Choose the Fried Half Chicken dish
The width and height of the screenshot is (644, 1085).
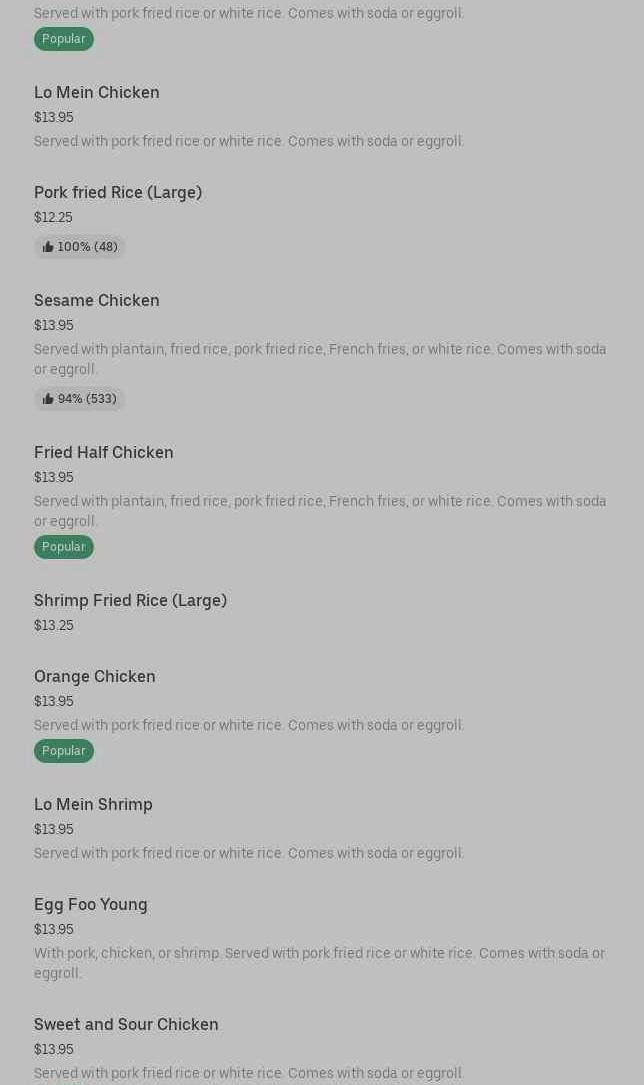point(104,453)
